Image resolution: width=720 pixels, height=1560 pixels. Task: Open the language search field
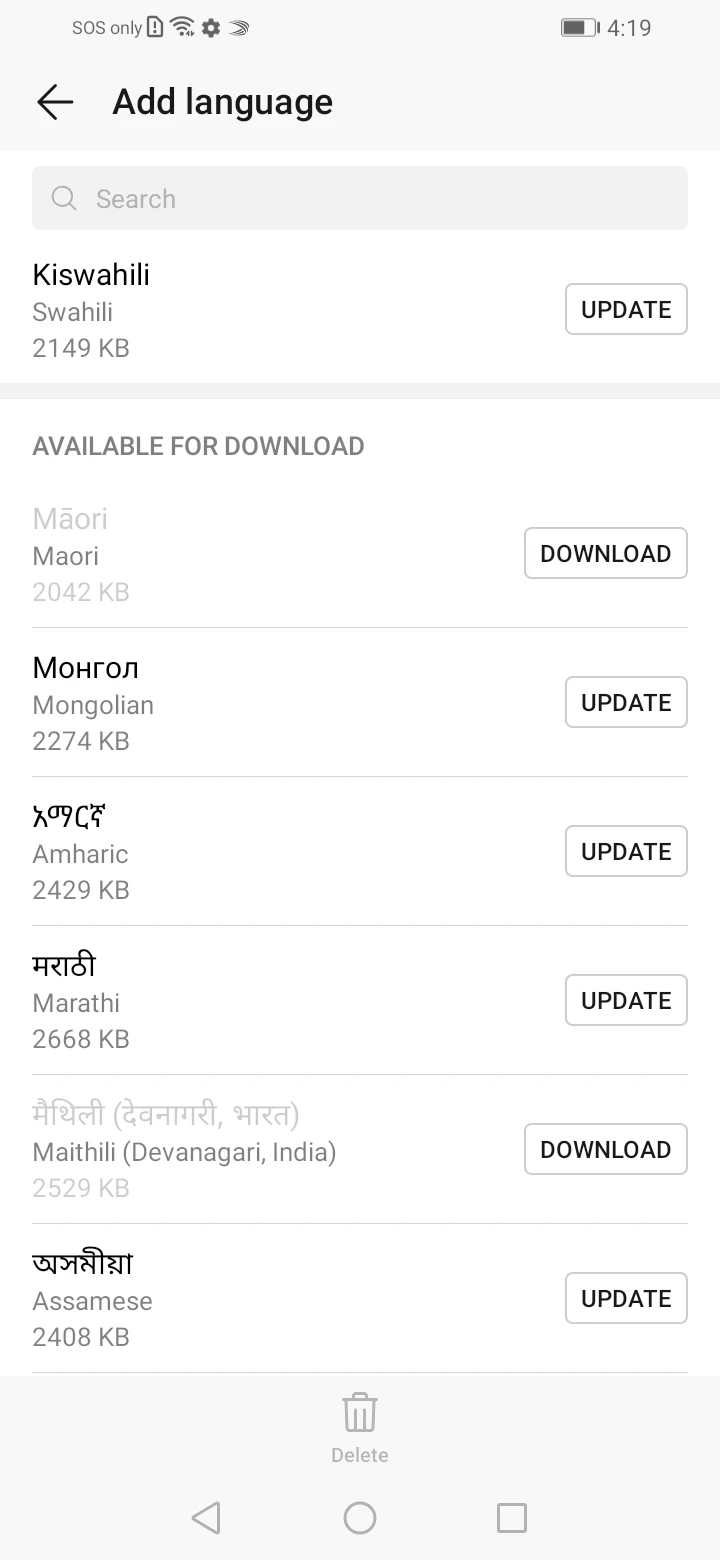[x=360, y=198]
